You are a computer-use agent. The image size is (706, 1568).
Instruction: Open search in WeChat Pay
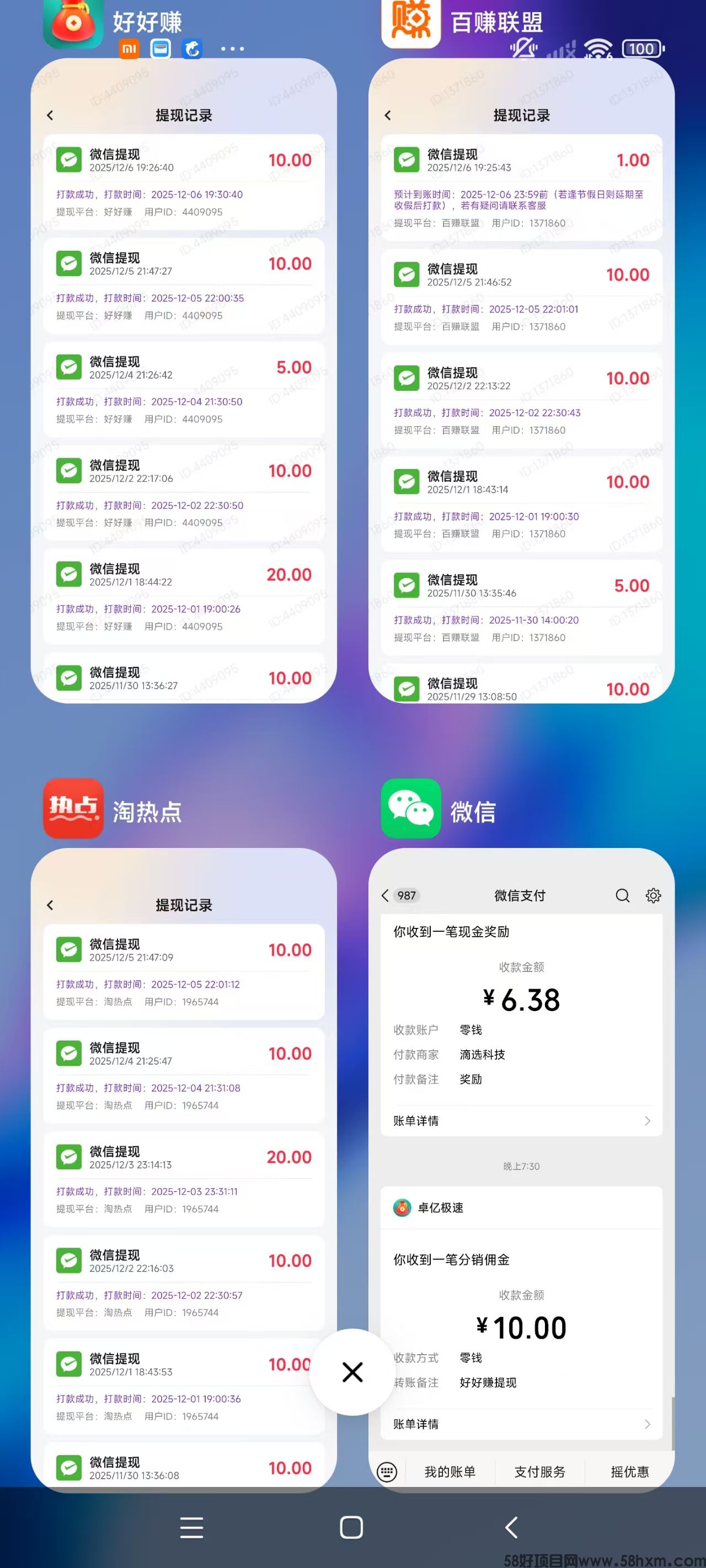(622, 895)
